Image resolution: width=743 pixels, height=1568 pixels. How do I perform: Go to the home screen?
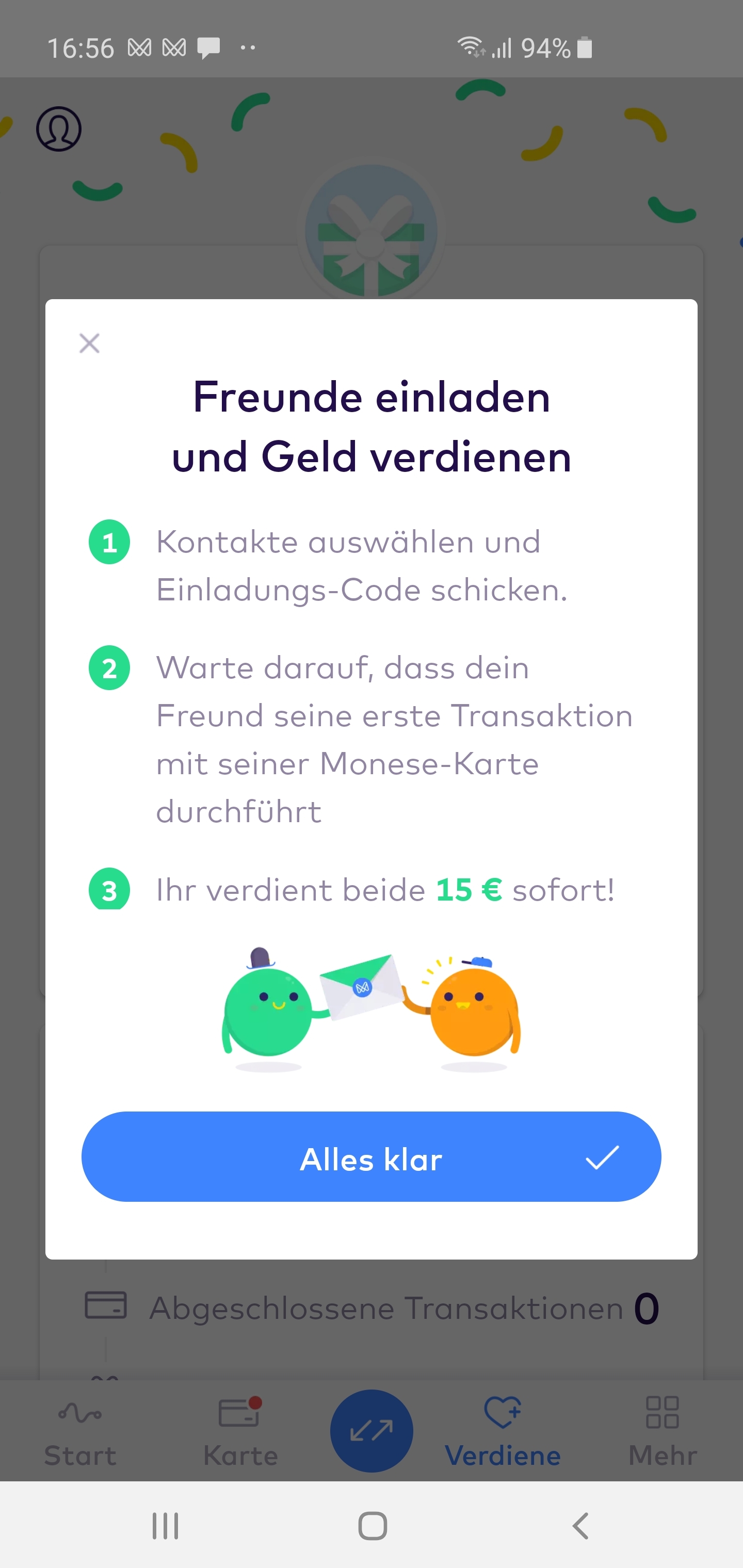click(x=372, y=1525)
